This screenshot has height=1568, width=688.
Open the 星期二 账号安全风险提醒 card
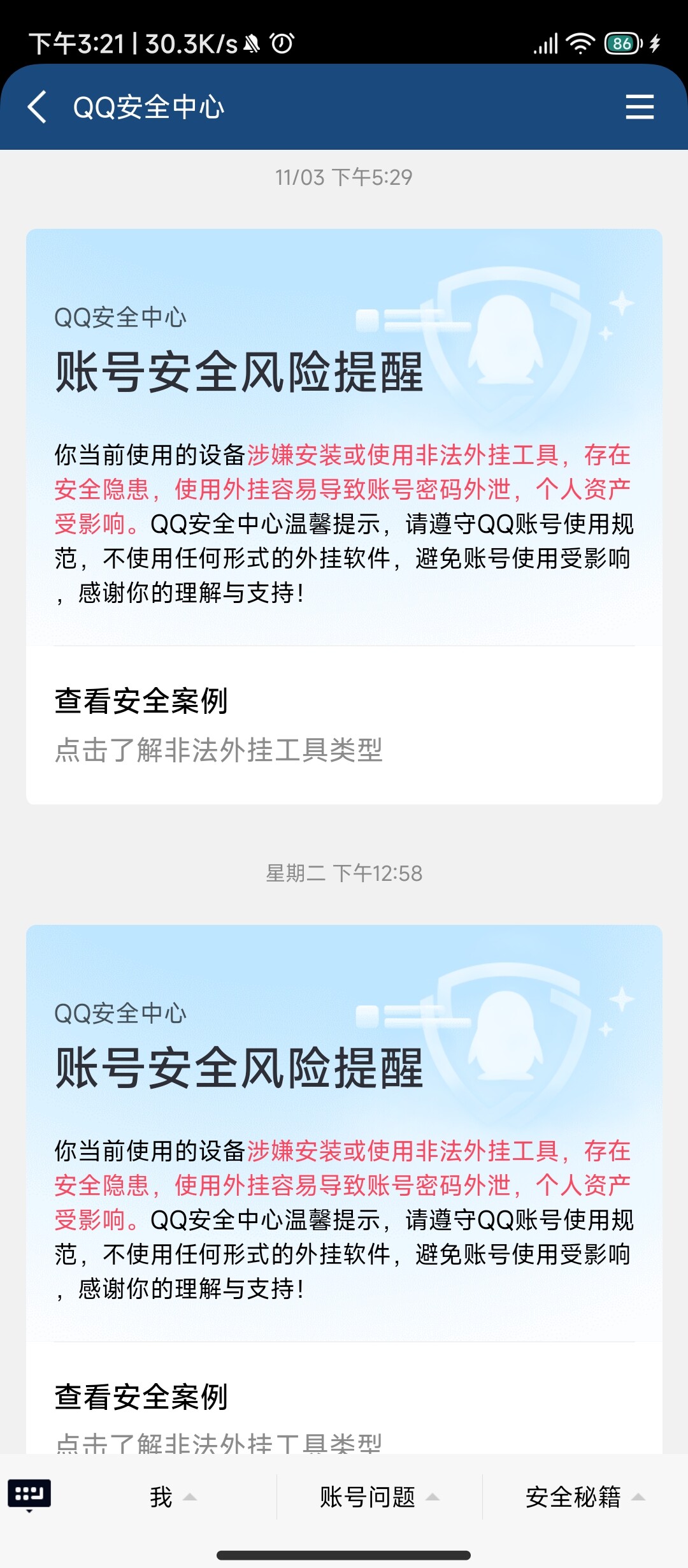[344, 1133]
